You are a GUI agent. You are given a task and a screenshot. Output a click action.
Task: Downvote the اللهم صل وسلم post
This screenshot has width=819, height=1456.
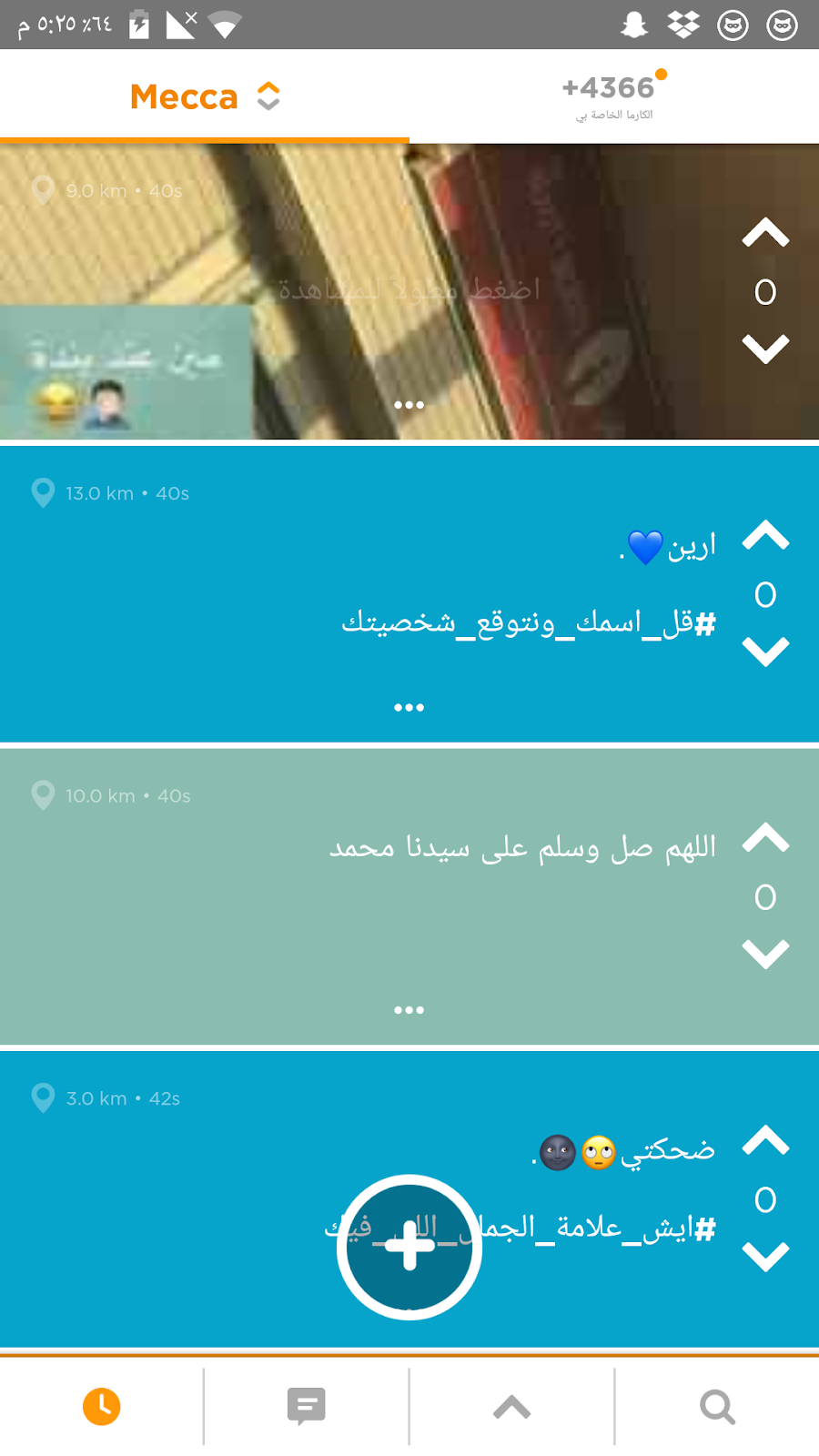pyautogui.click(x=765, y=954)
